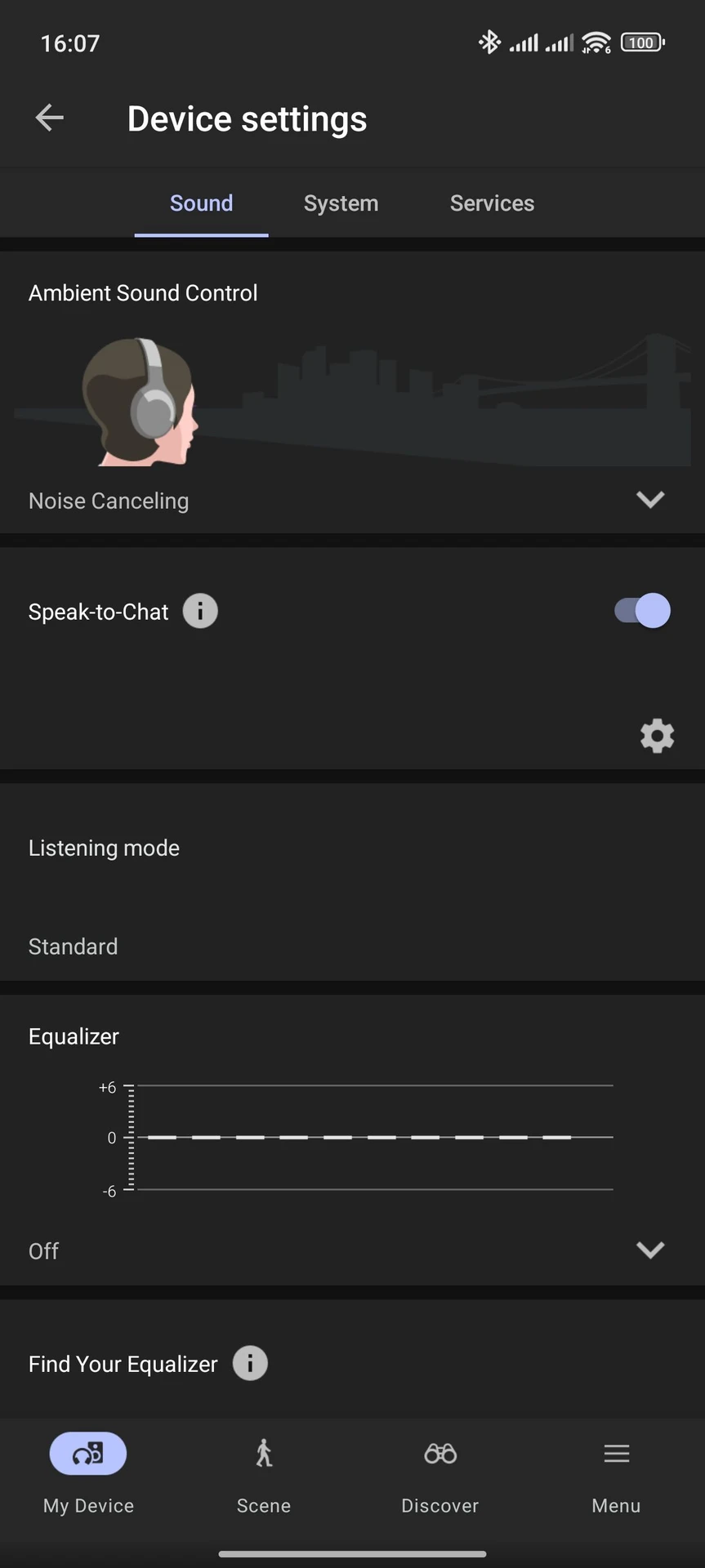Open the Listening mode setting
705x1568 pixels.
(x=352, y=896)
